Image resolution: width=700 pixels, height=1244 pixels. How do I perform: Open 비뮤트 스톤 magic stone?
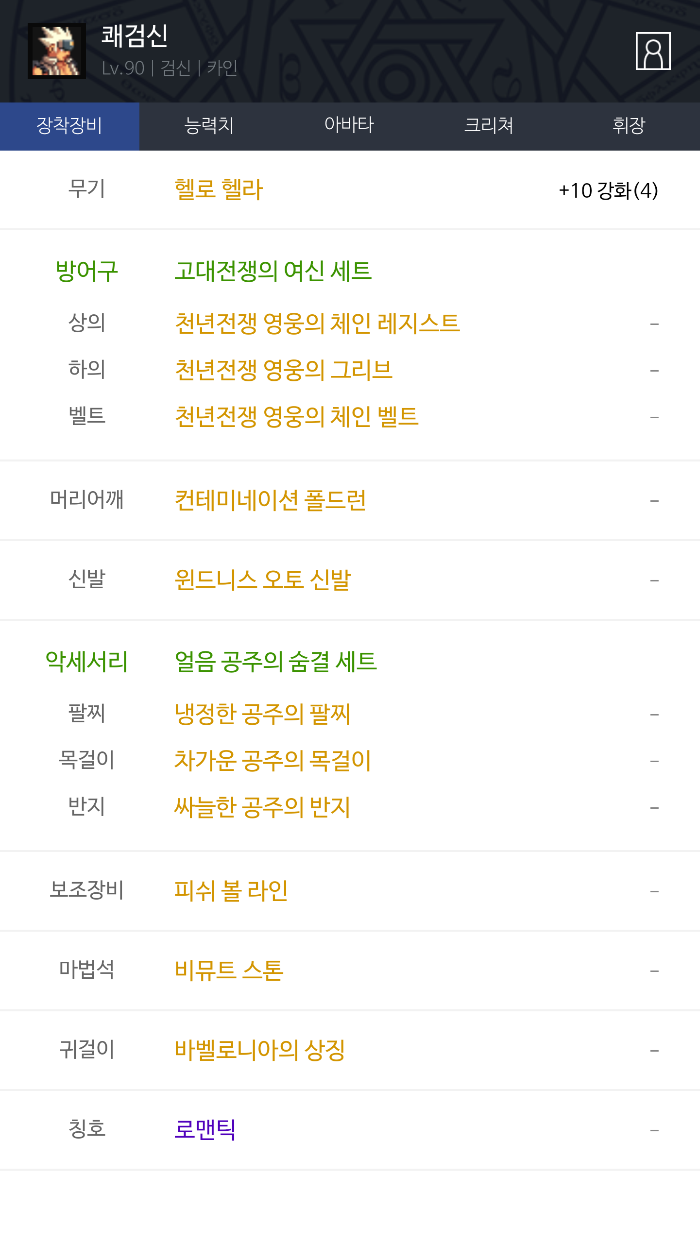point(229,970)
